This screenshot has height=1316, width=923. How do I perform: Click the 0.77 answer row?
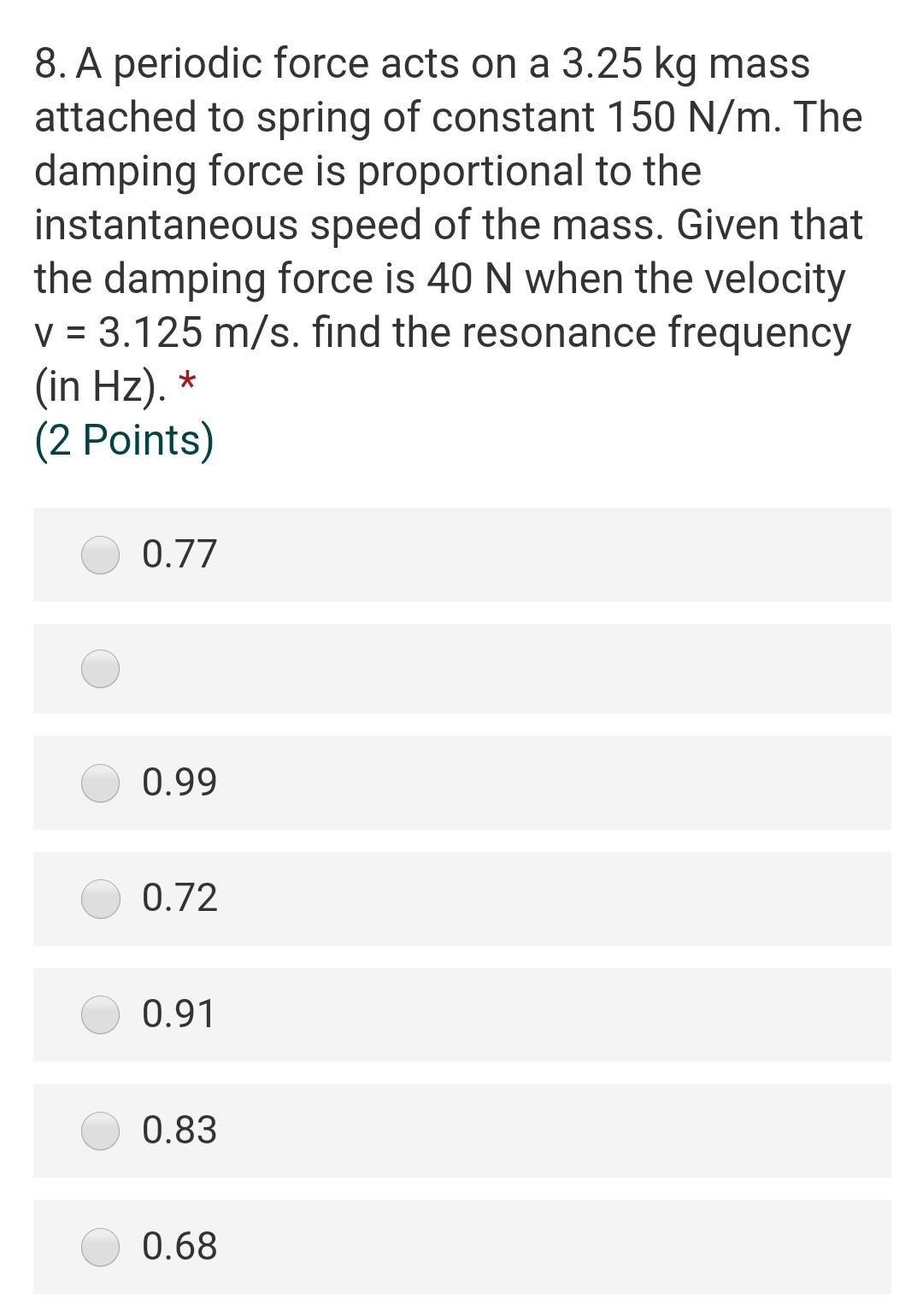coord(461,555)
